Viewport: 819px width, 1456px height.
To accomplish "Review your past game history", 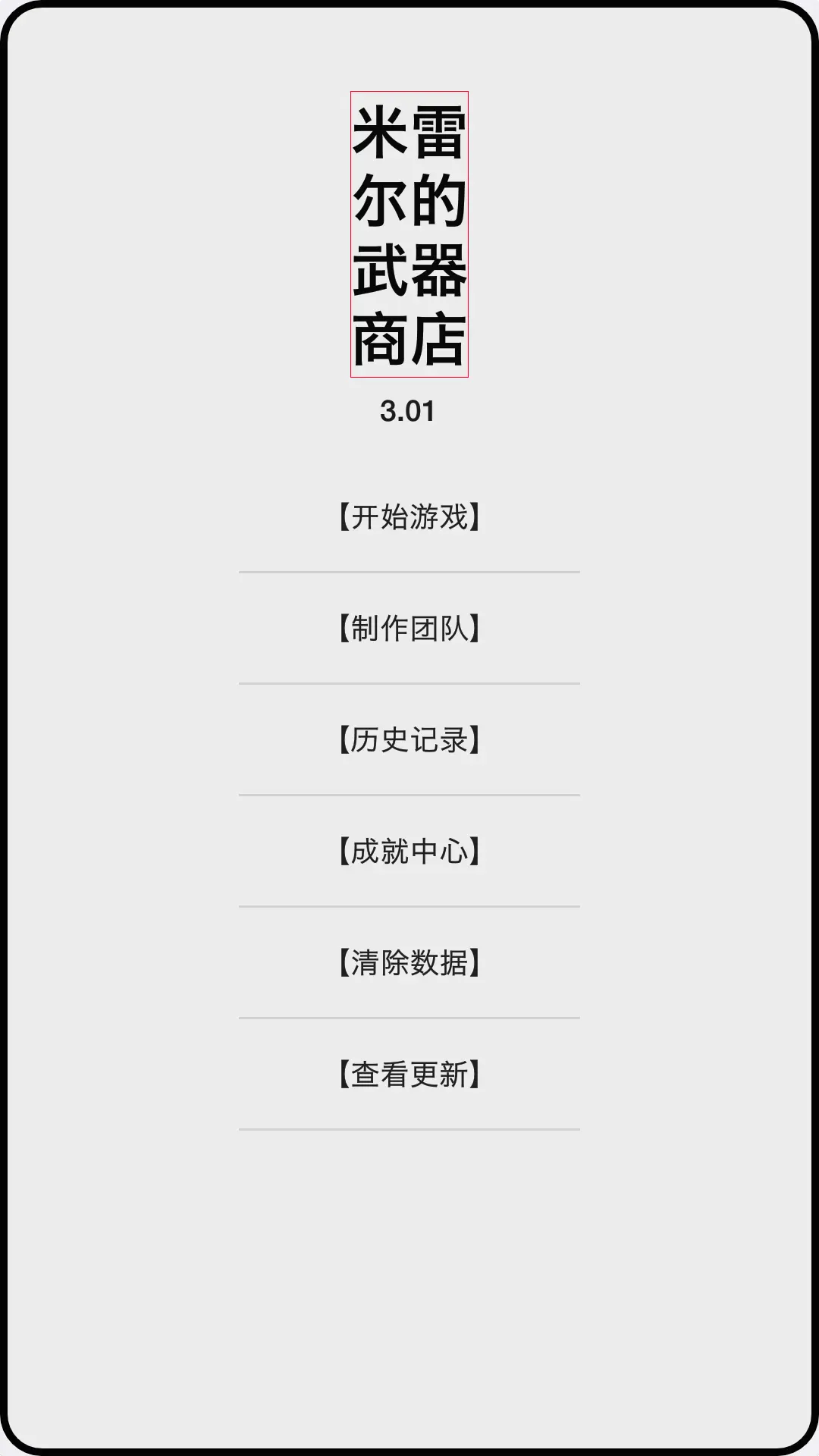I will click(409, 739).
